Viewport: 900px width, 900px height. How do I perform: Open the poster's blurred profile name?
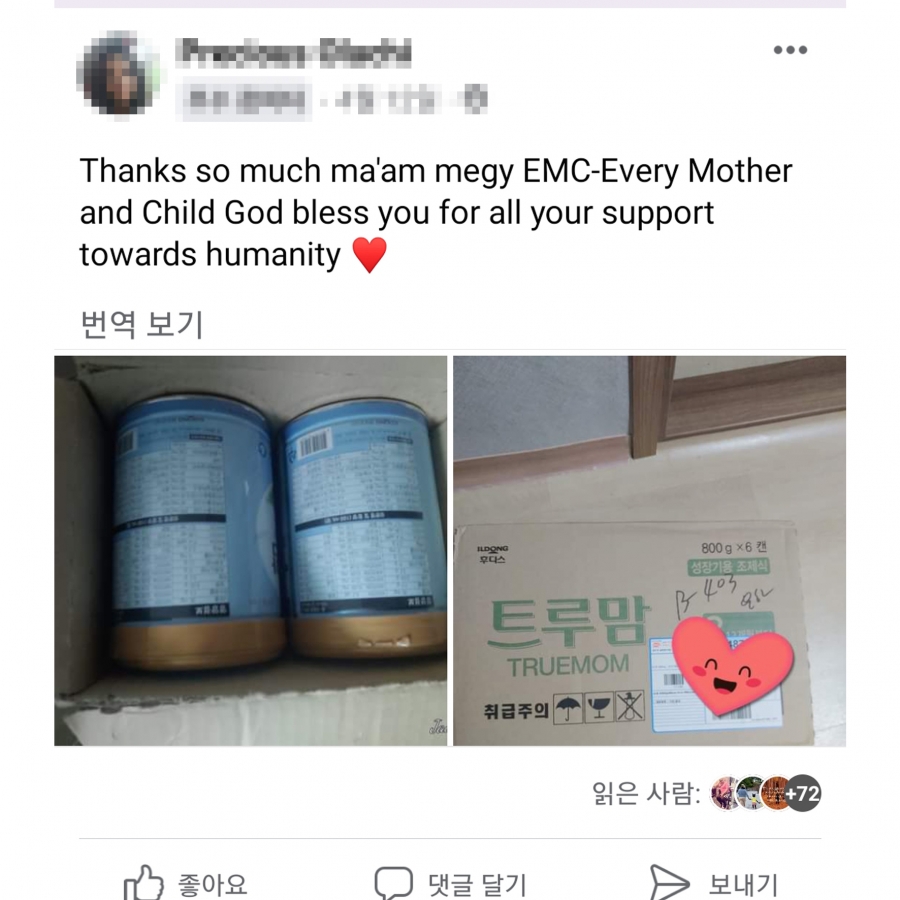click(x=293, y=52)
